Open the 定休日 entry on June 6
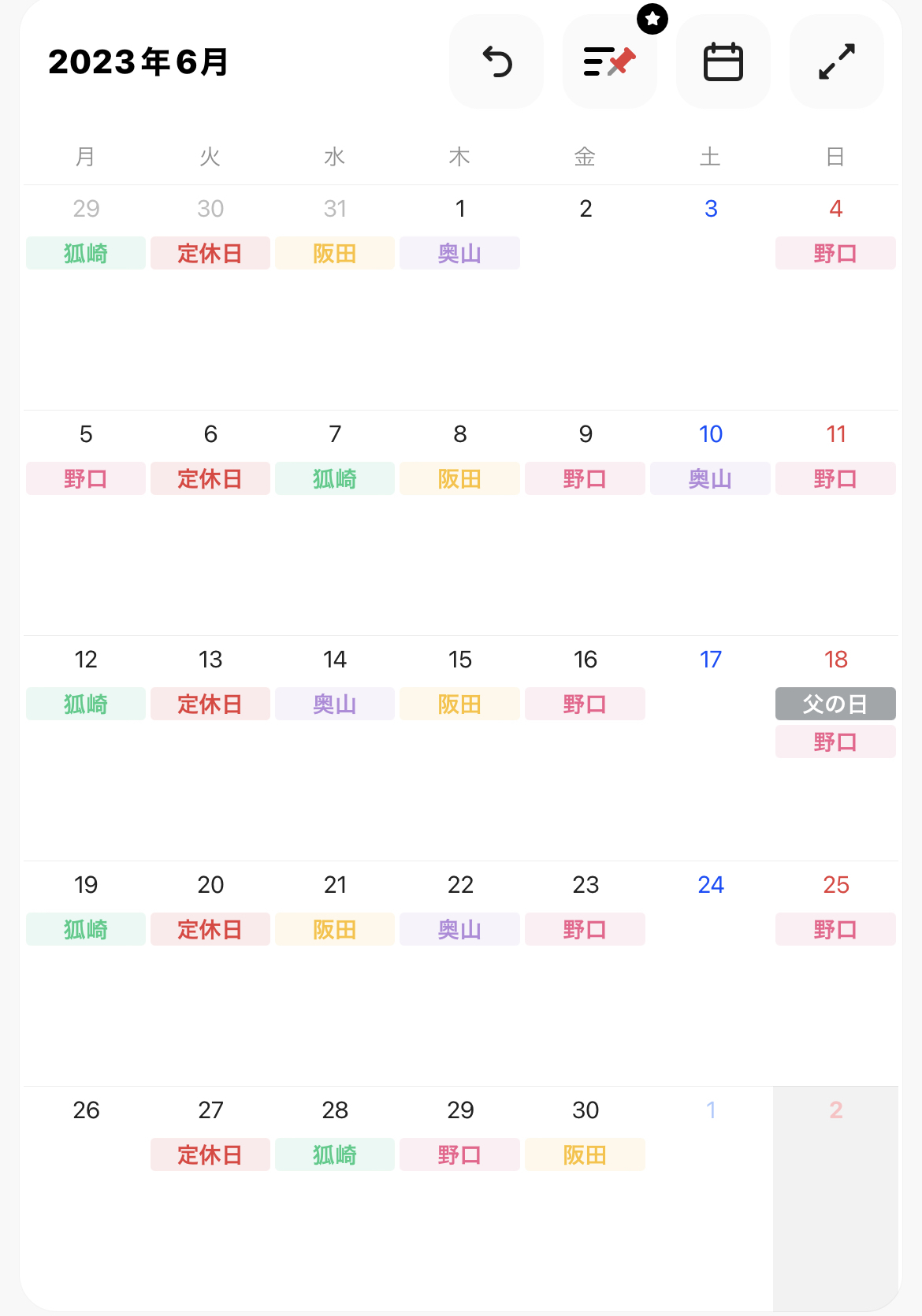This screenshot has height=1316, width=922. [x=210, y=479]
